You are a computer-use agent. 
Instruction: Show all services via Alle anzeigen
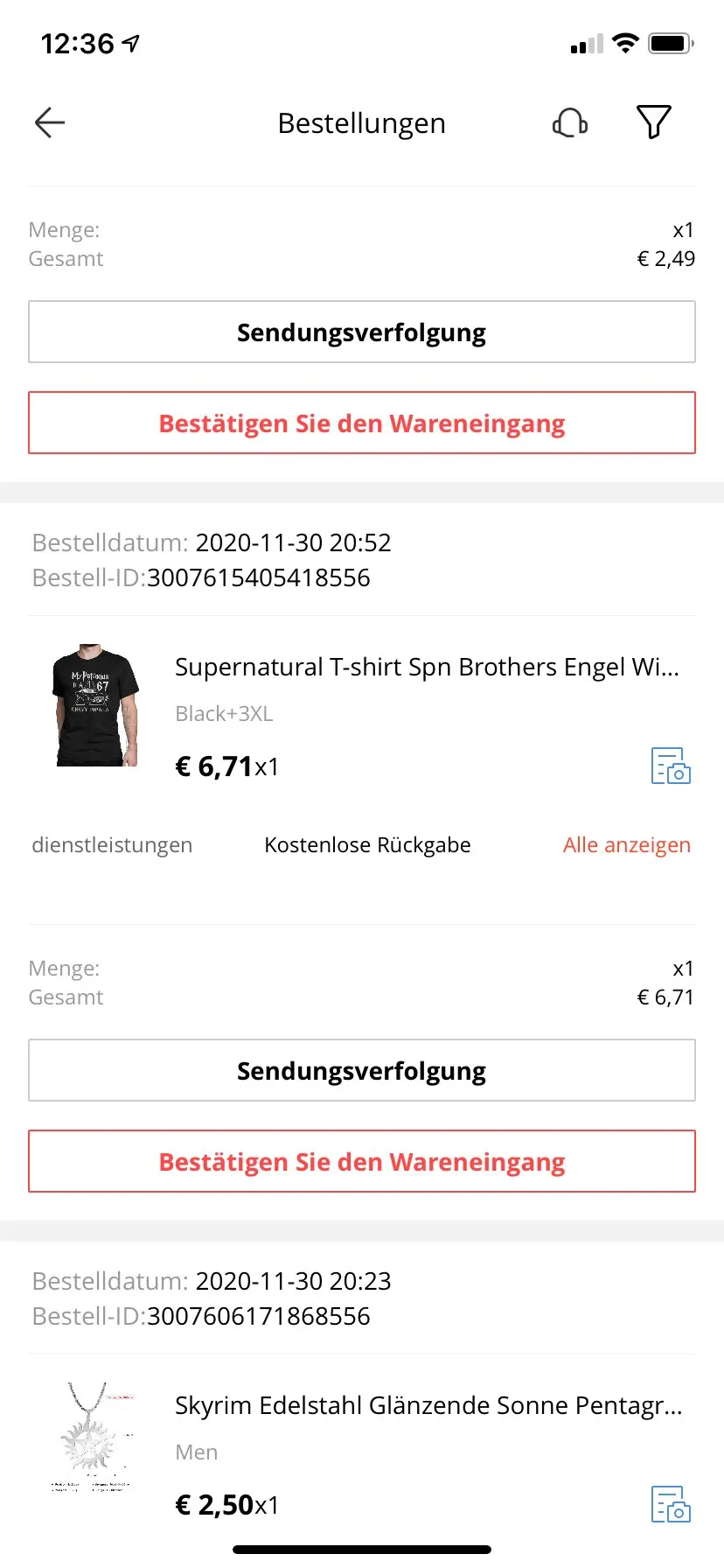click(626, 845)
